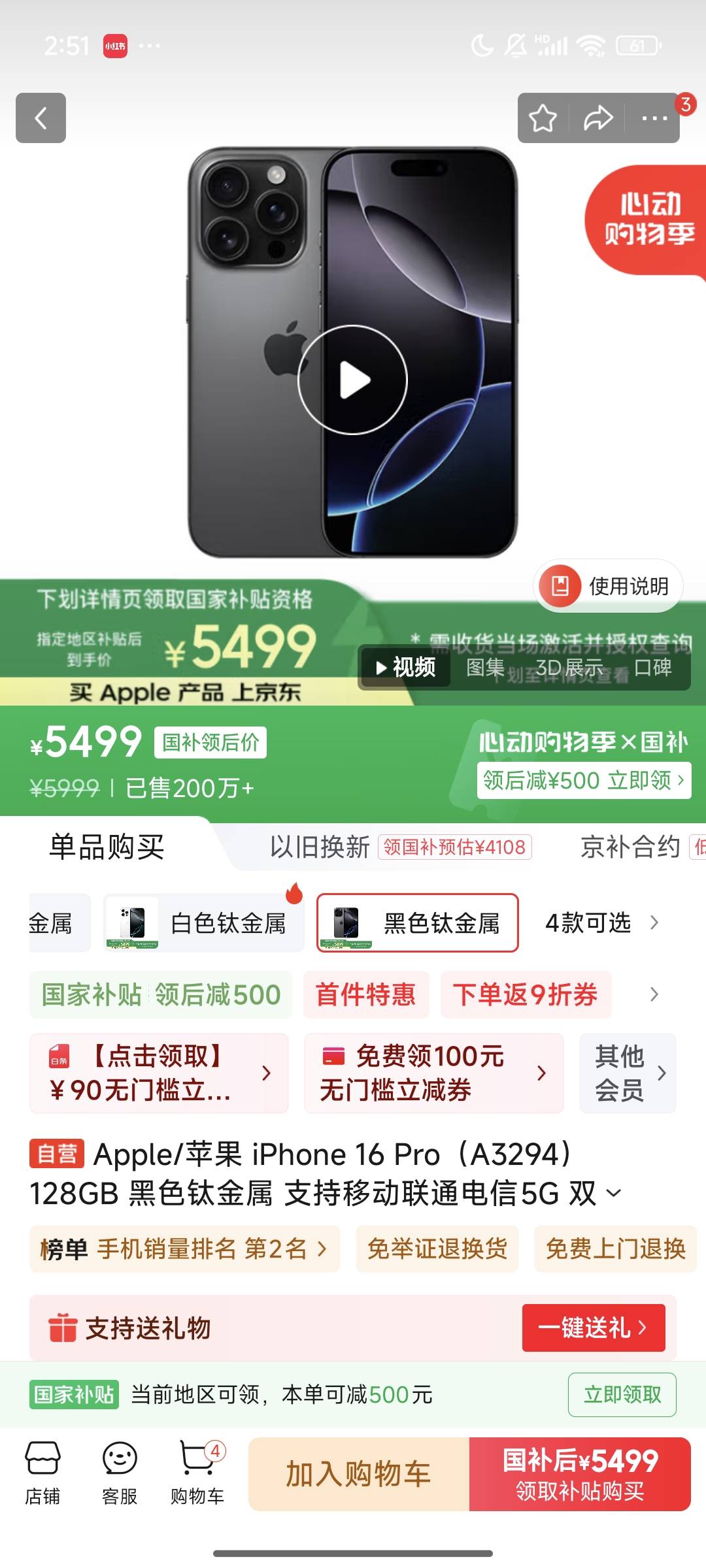Share this iPhone 16 Pro listing
The image size is (706, 1568).
click(x=598, y=118)
